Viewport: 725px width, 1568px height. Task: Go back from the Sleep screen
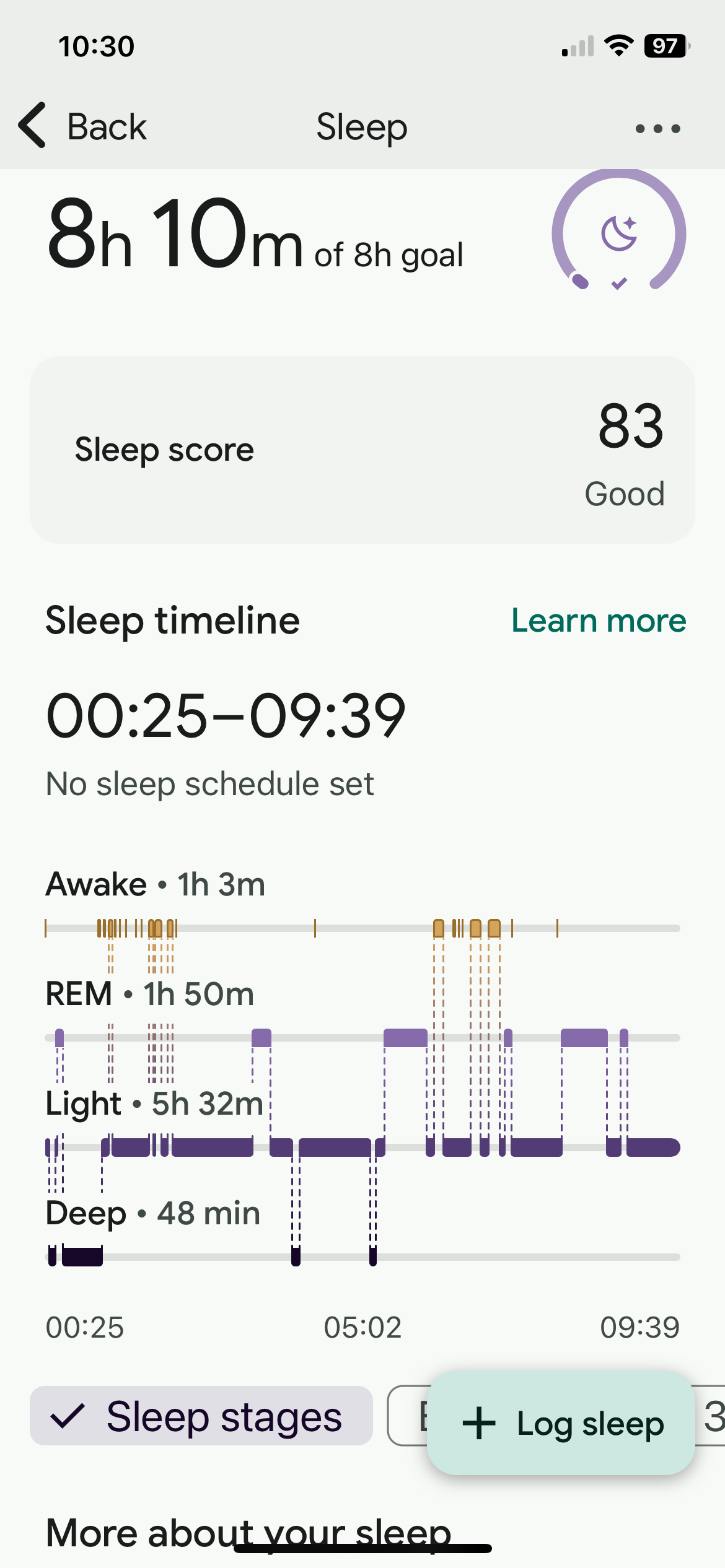point(82,126)
